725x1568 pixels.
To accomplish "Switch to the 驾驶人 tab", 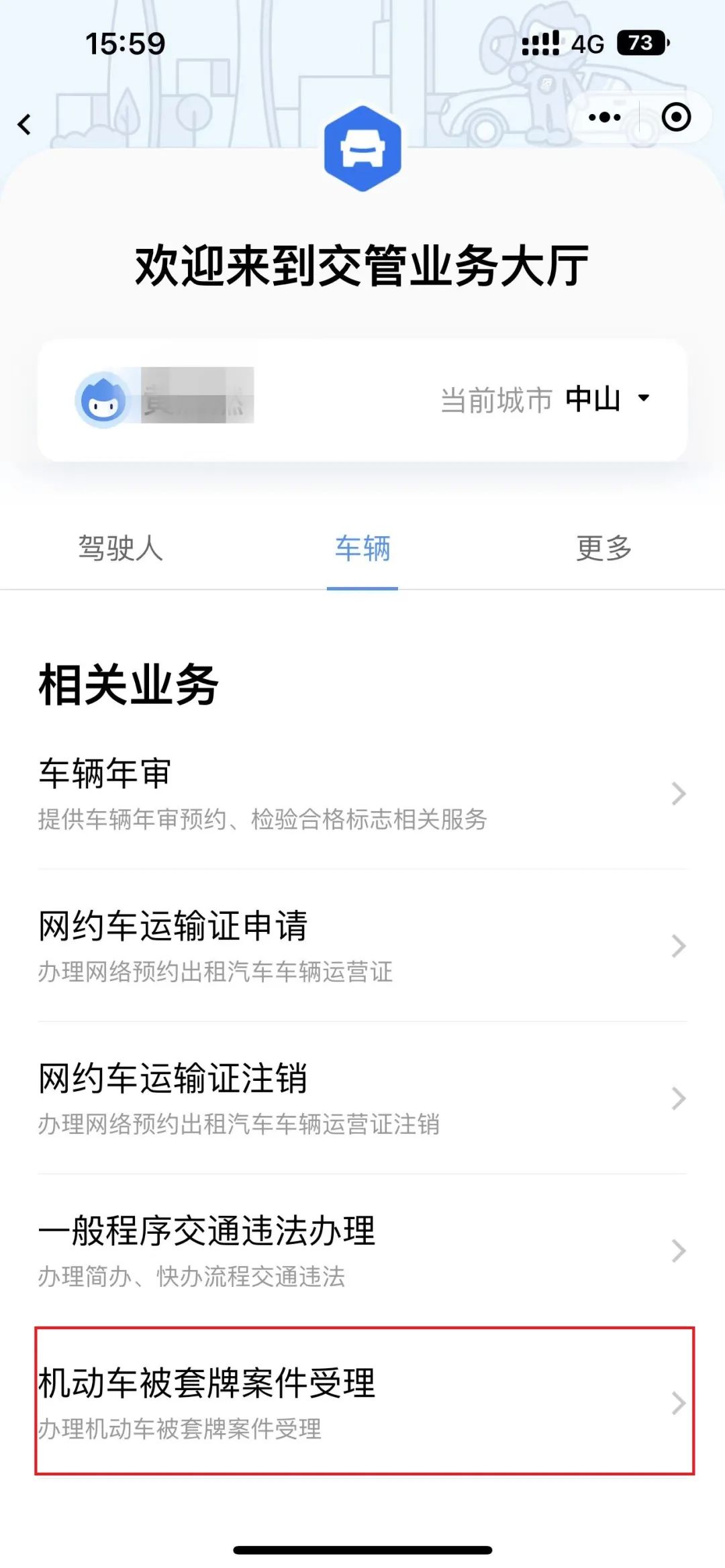I will point(122,548).
